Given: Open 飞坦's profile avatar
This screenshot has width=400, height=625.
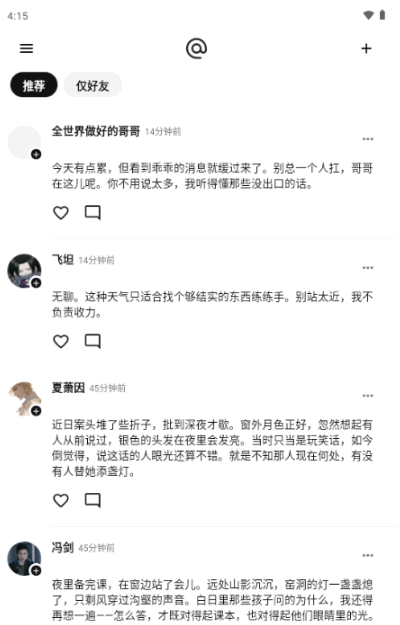Looking at the screenshot, I should point(24,271).
